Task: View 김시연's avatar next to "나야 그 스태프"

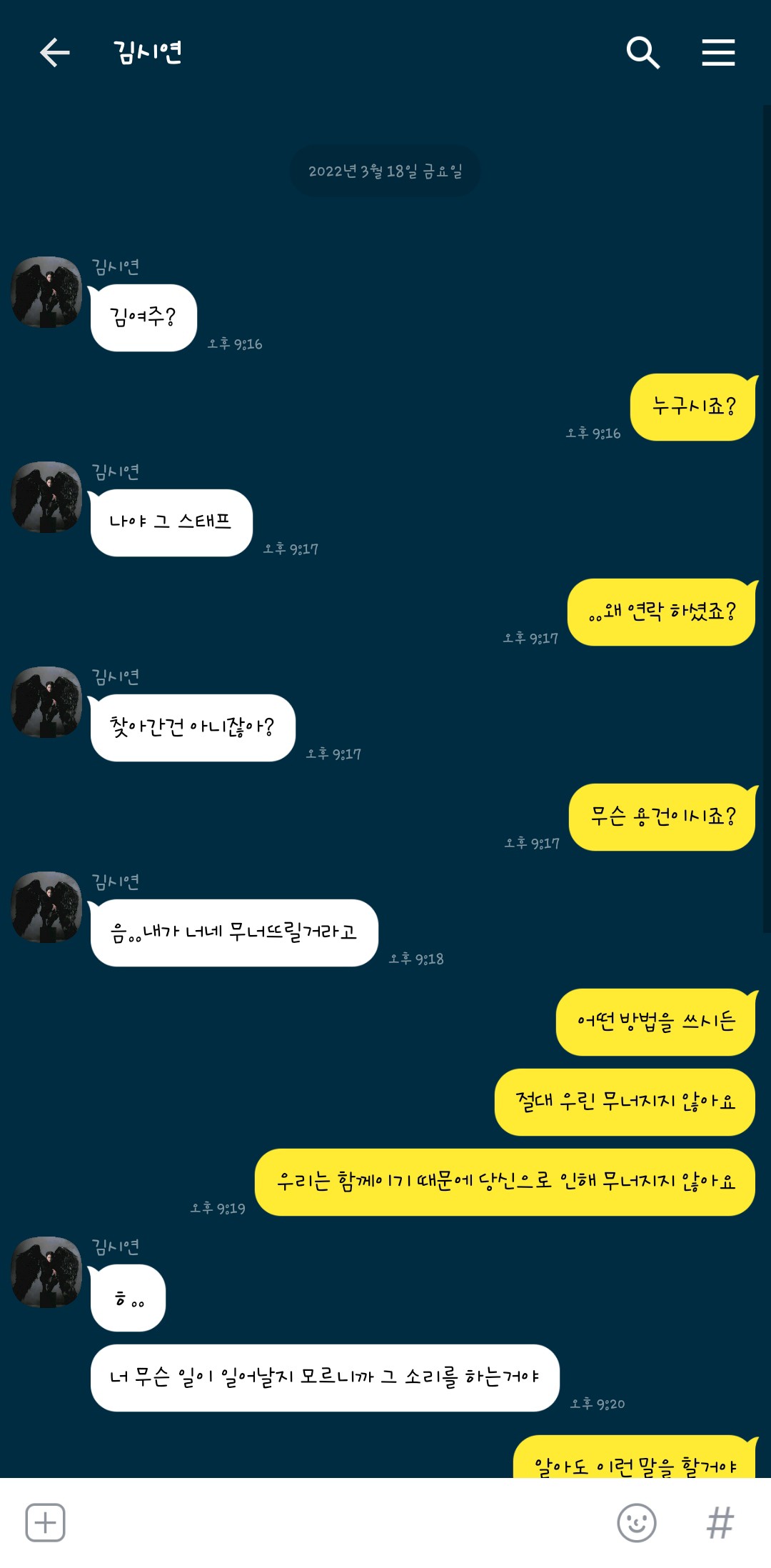Action: point(47,497)
